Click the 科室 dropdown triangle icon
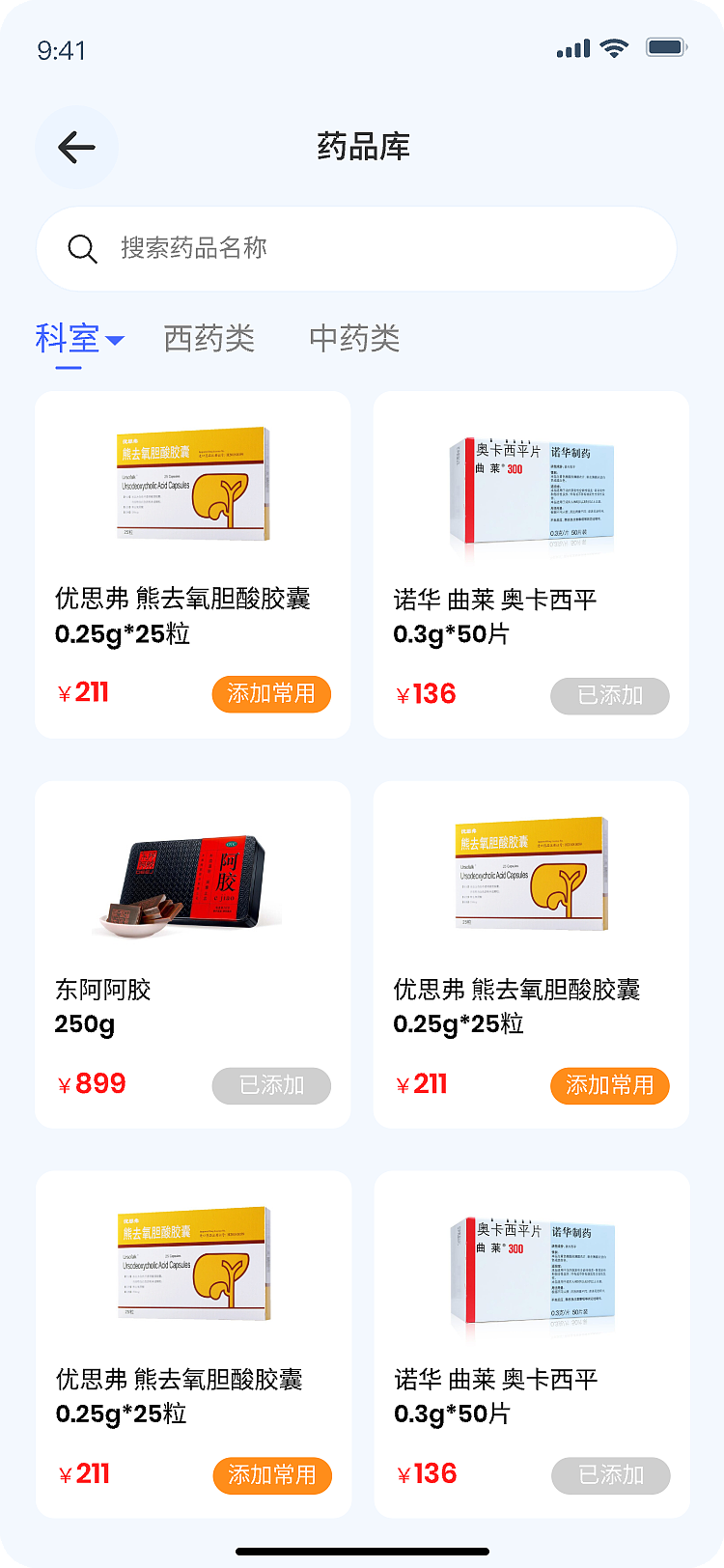724x1568 pixels. (x=116, y=341)
